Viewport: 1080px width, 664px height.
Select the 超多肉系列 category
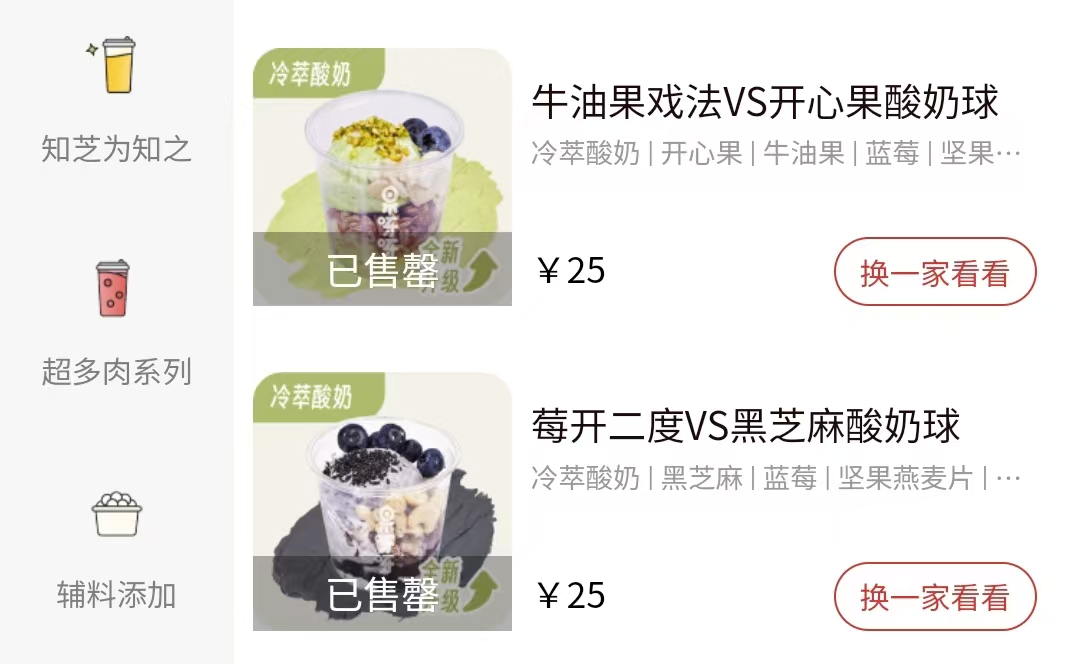point(116,325)
